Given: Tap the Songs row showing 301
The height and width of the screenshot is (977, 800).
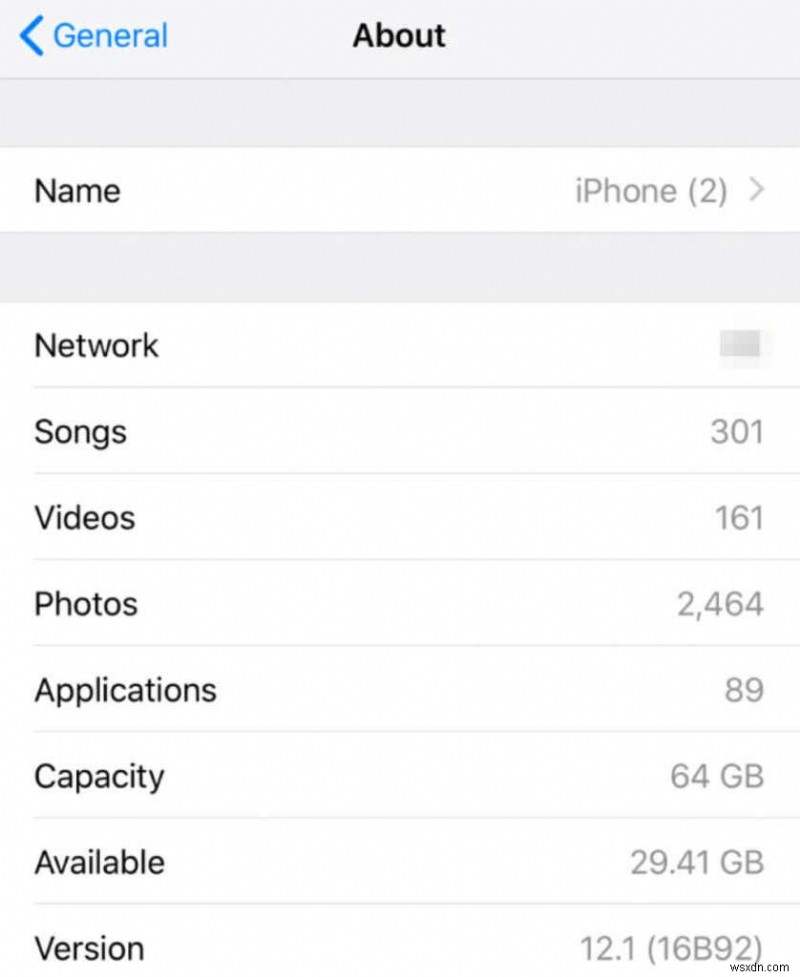Looking at the screenshot, I should [x=400, y=431].
